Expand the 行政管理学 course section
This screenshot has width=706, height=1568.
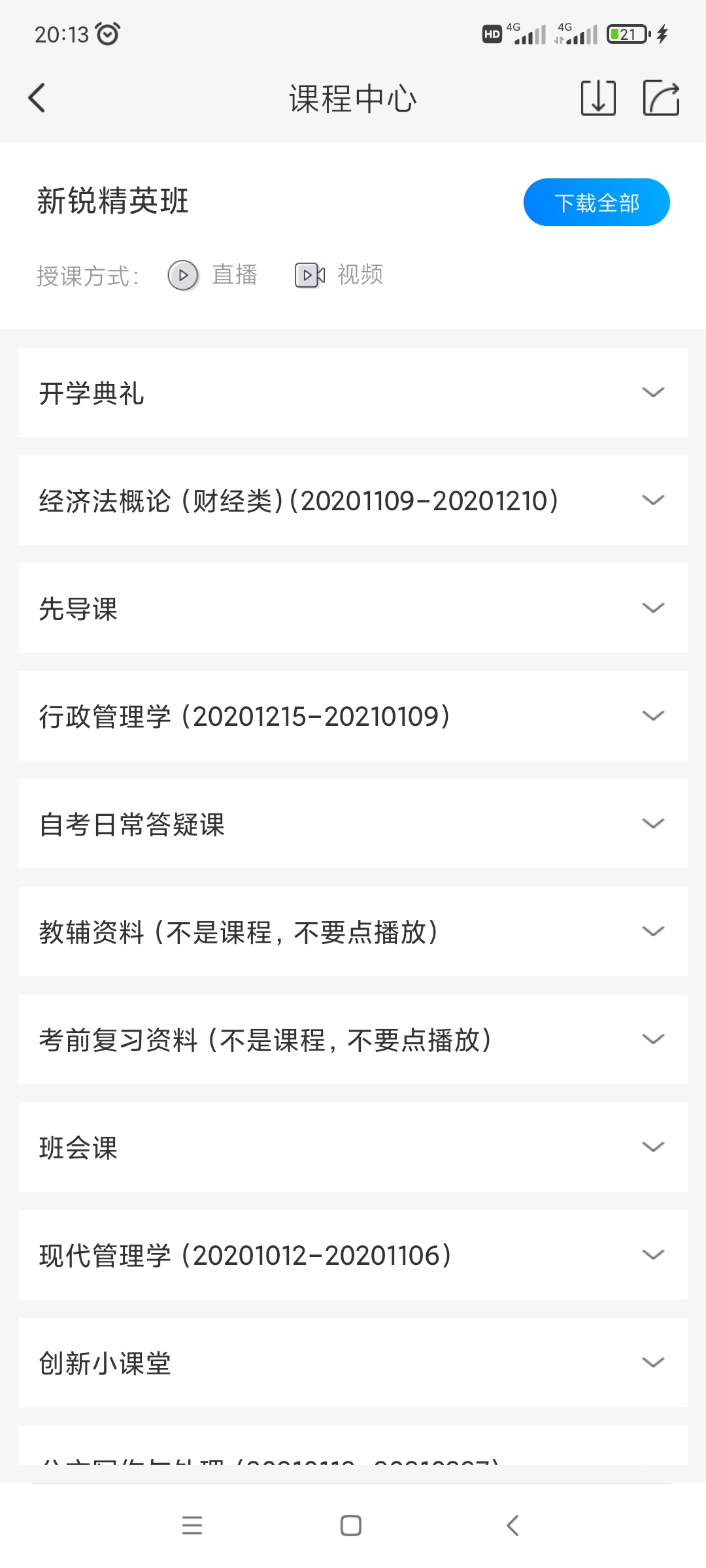click(x=353, y=715)
